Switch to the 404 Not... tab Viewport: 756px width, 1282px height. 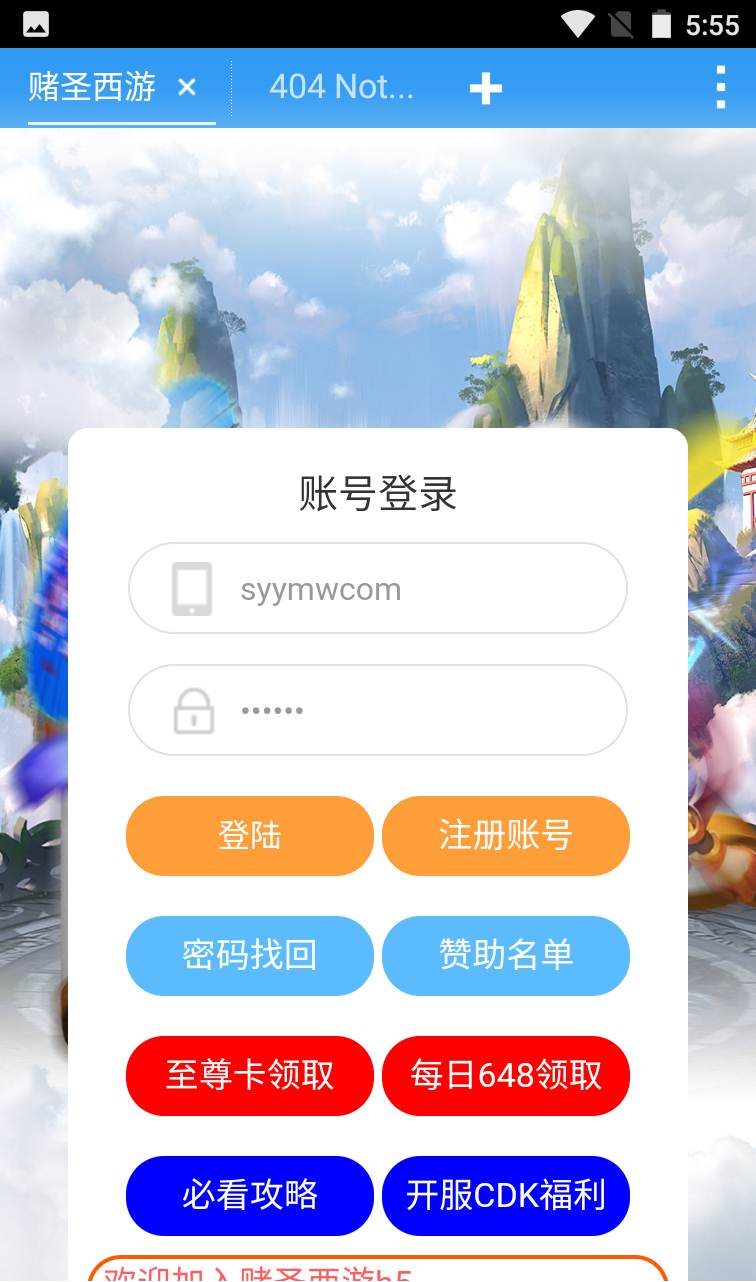(x=341, y=88)
